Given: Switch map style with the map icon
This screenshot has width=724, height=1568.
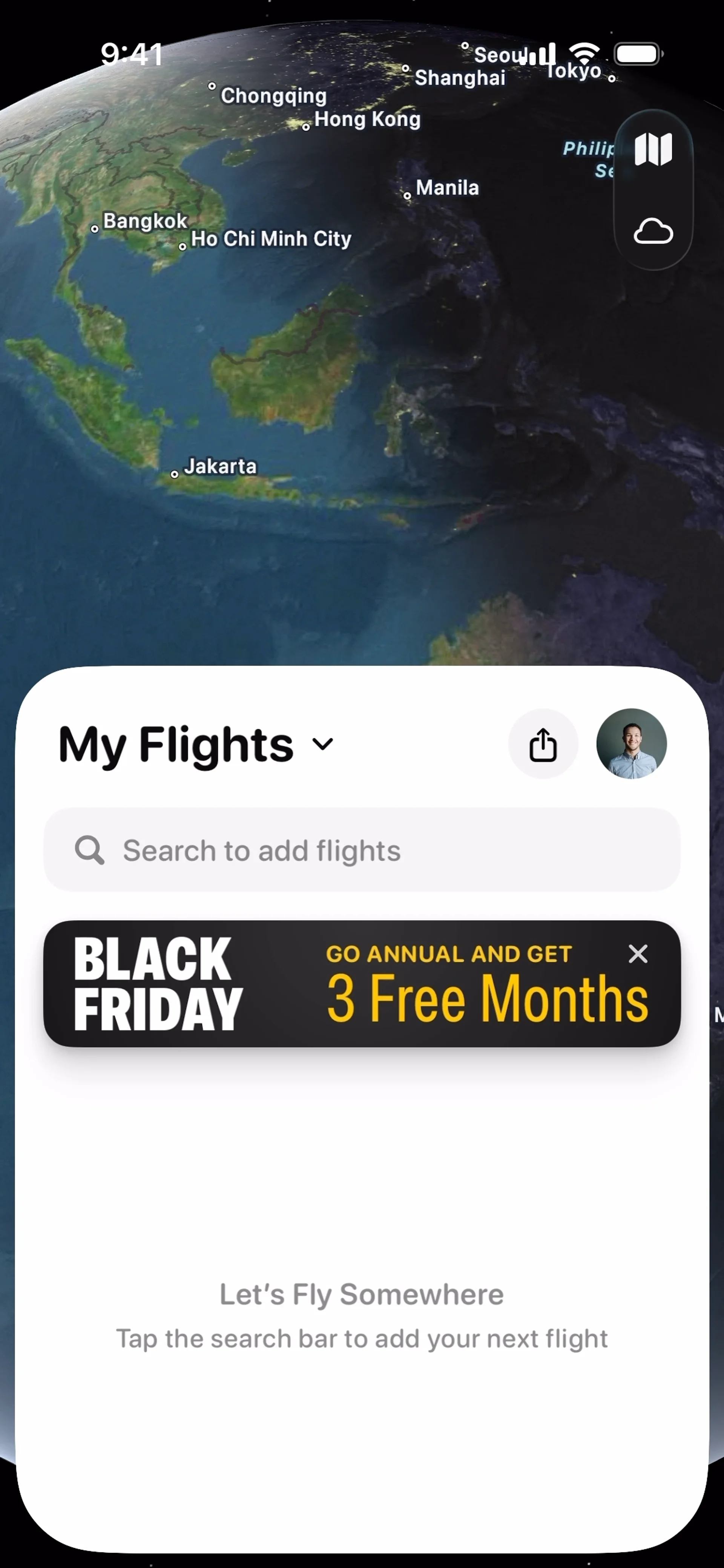Looking at the screenshot, I should (653, 149).
